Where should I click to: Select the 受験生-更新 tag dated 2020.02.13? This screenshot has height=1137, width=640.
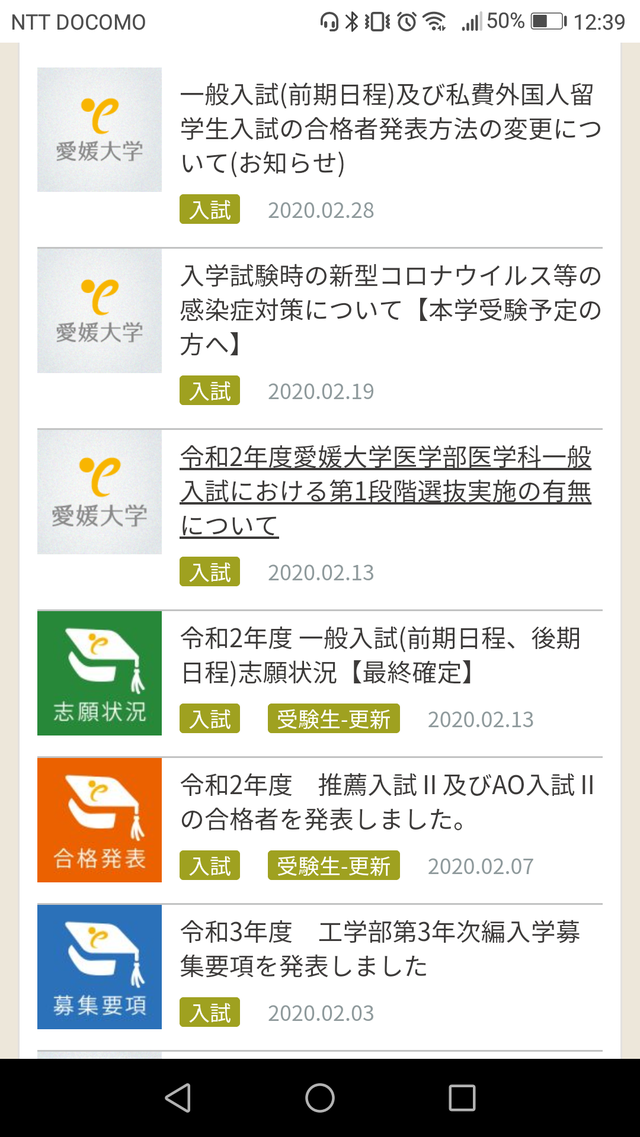pyautogui.click(x=334, y=719)
